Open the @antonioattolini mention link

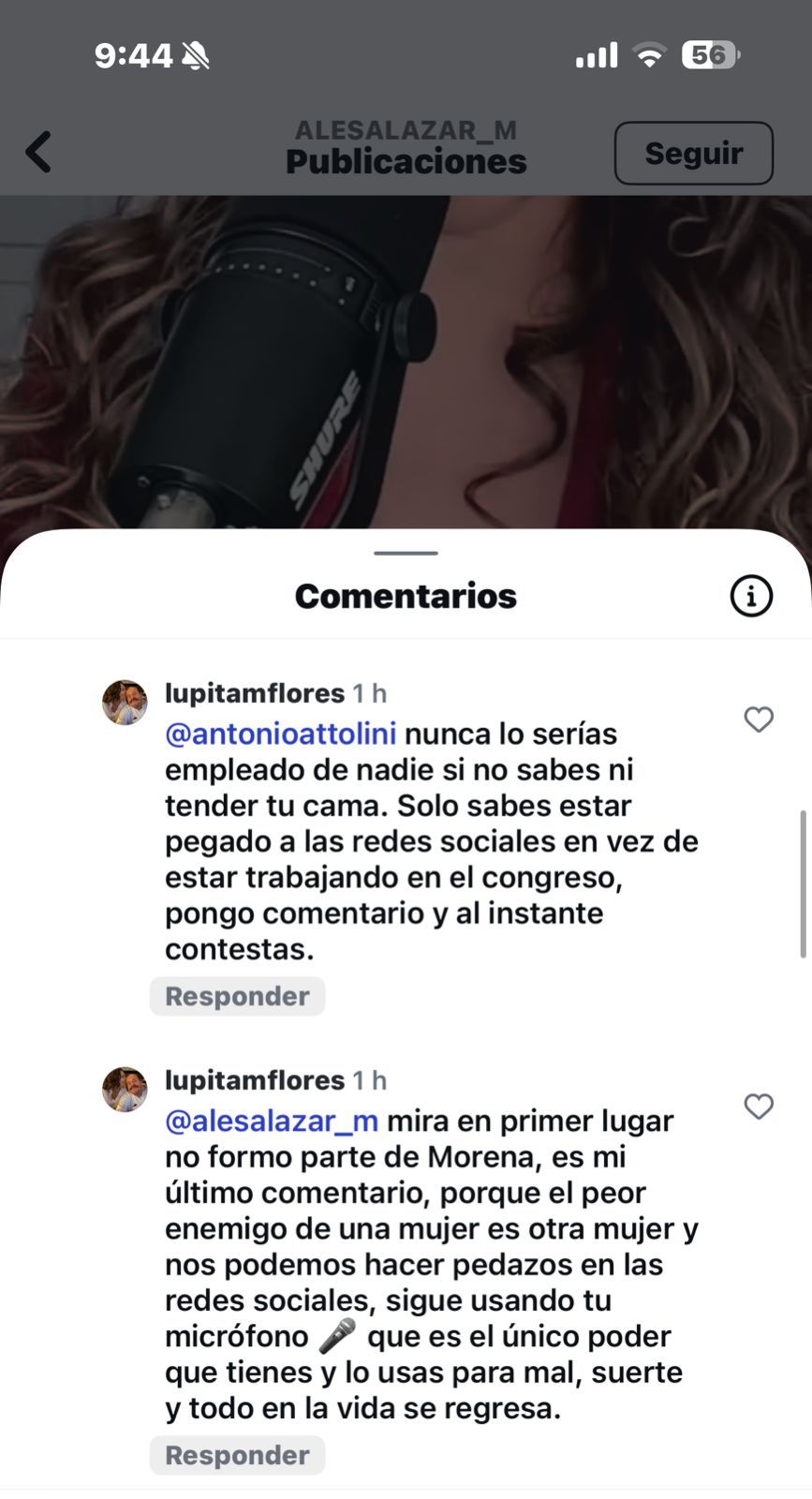(x=280, y=734)
